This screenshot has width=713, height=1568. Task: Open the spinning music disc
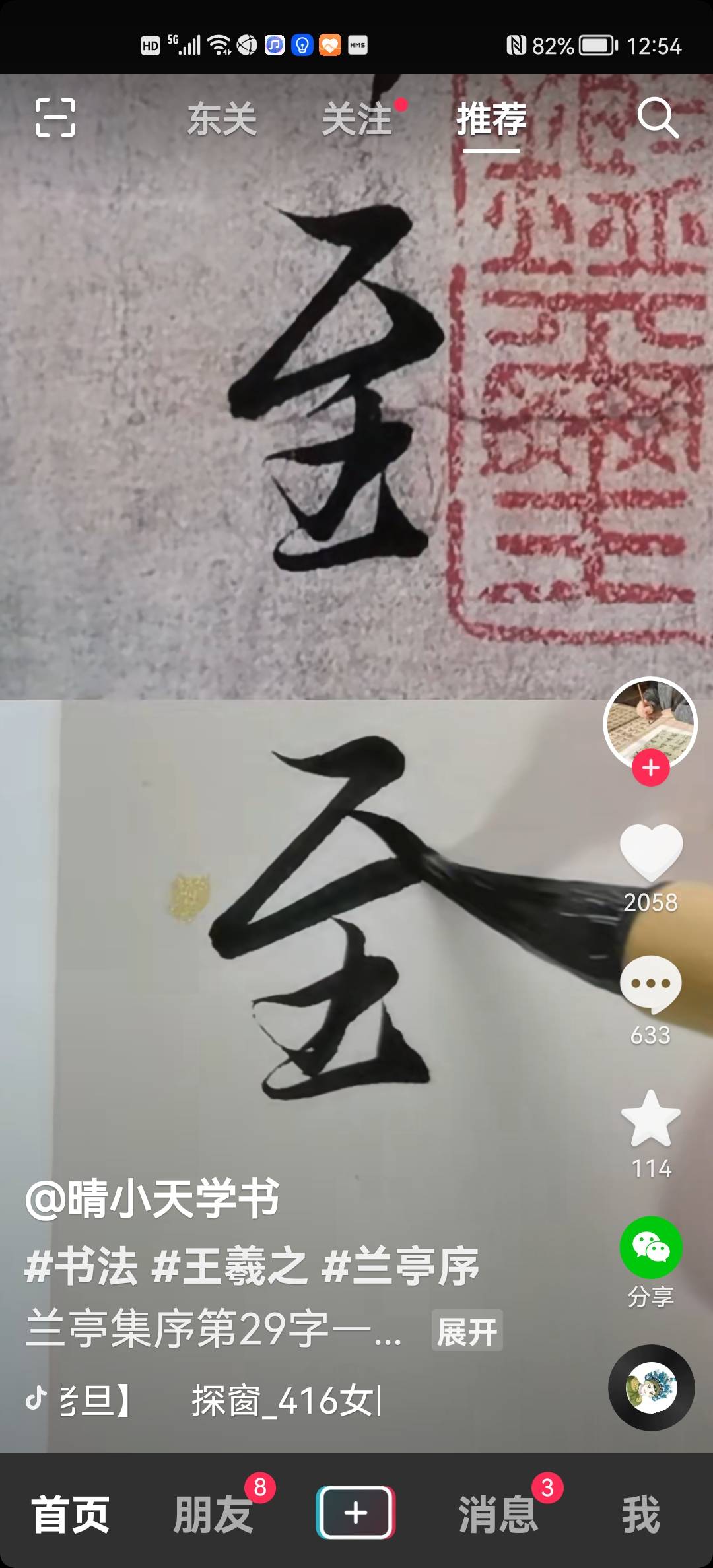click(x=650, y=1388)
